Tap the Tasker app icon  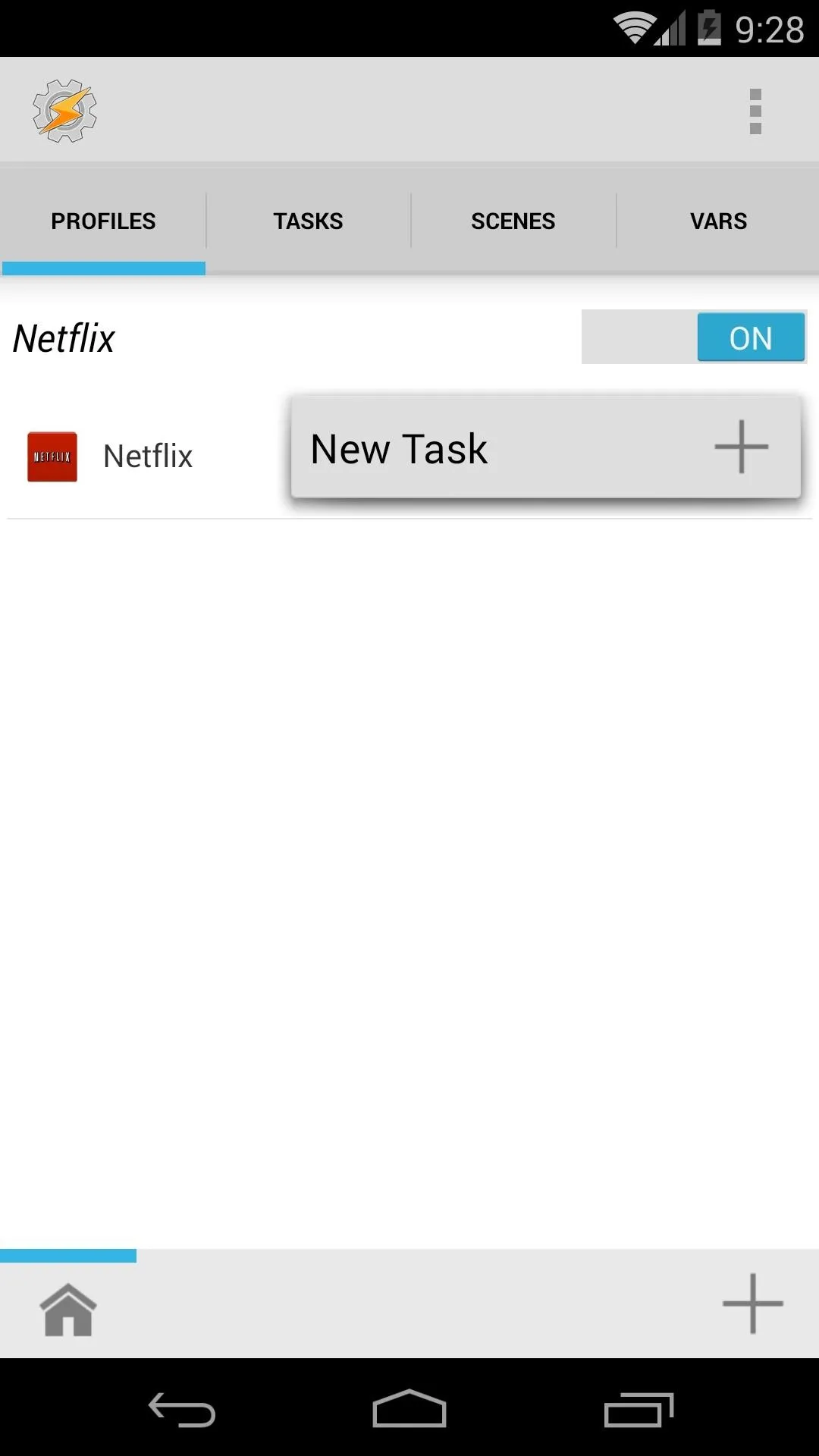(x=64, y=111)
